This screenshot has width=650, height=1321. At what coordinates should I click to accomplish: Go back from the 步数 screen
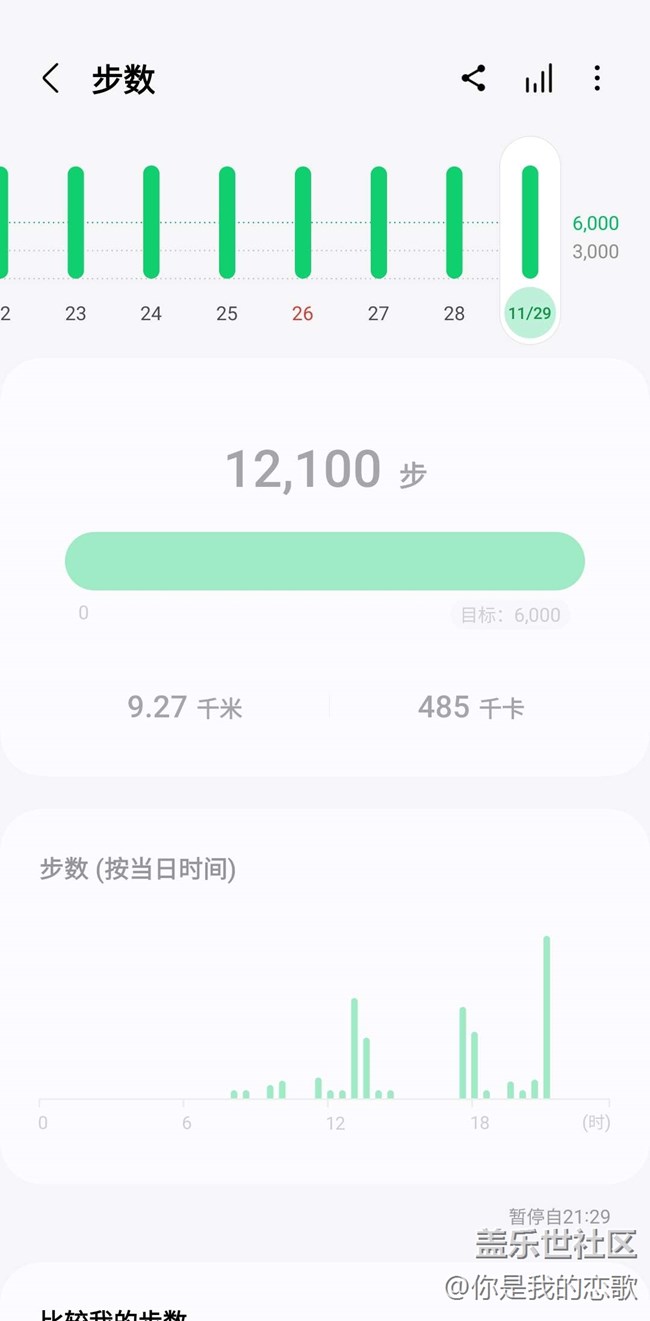point(51,79)
